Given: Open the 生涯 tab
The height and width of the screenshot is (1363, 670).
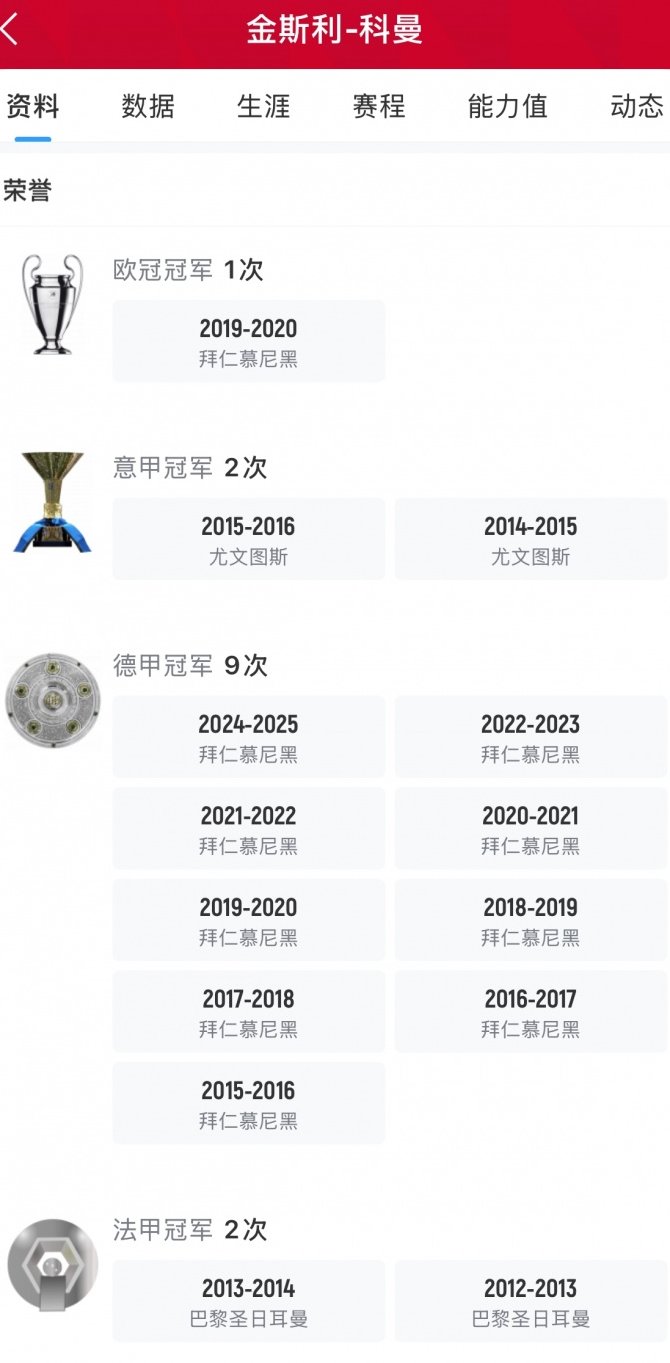Looking at the screenshot, I should coord(263,106).
